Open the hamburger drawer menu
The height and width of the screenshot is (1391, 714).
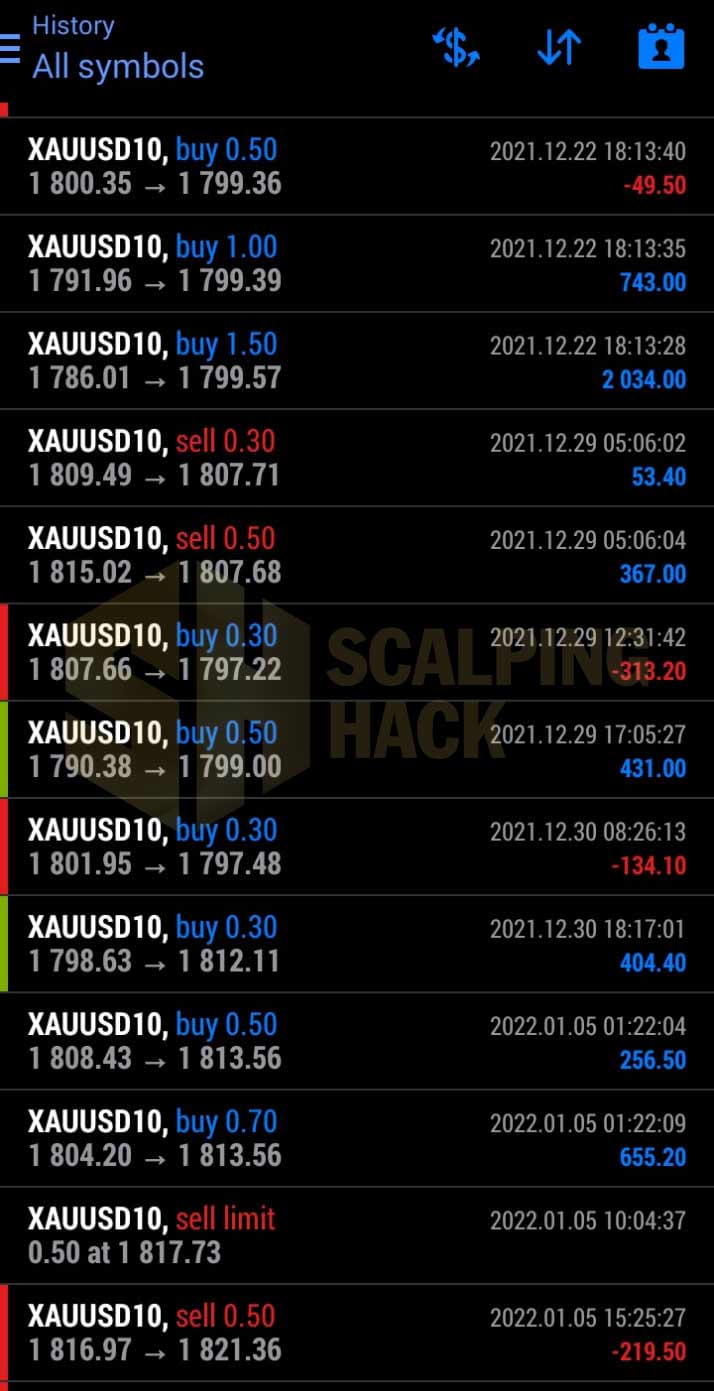point(9,47)
